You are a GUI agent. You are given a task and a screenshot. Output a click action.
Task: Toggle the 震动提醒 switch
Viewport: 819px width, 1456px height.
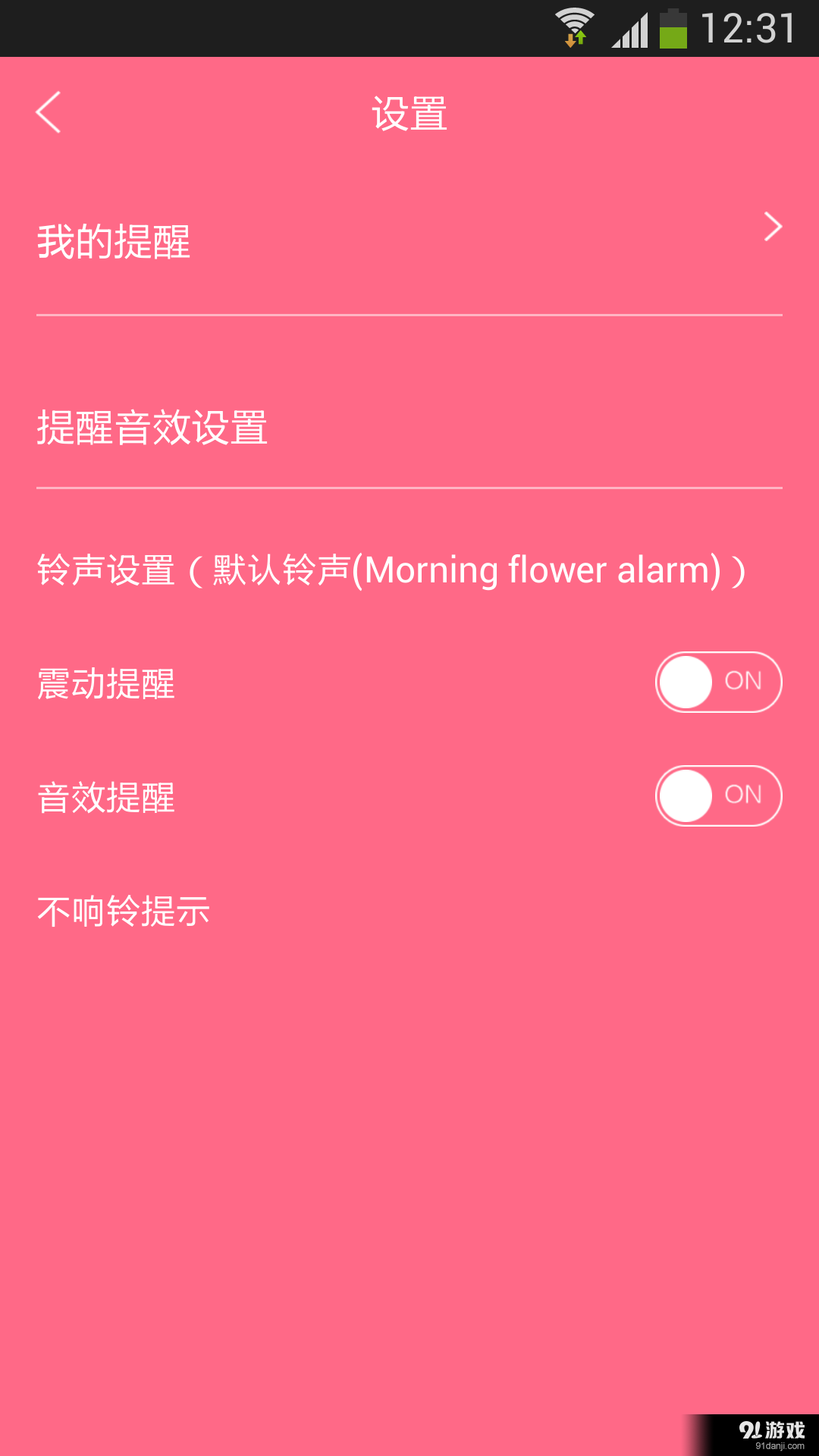[x=718, y=682]
